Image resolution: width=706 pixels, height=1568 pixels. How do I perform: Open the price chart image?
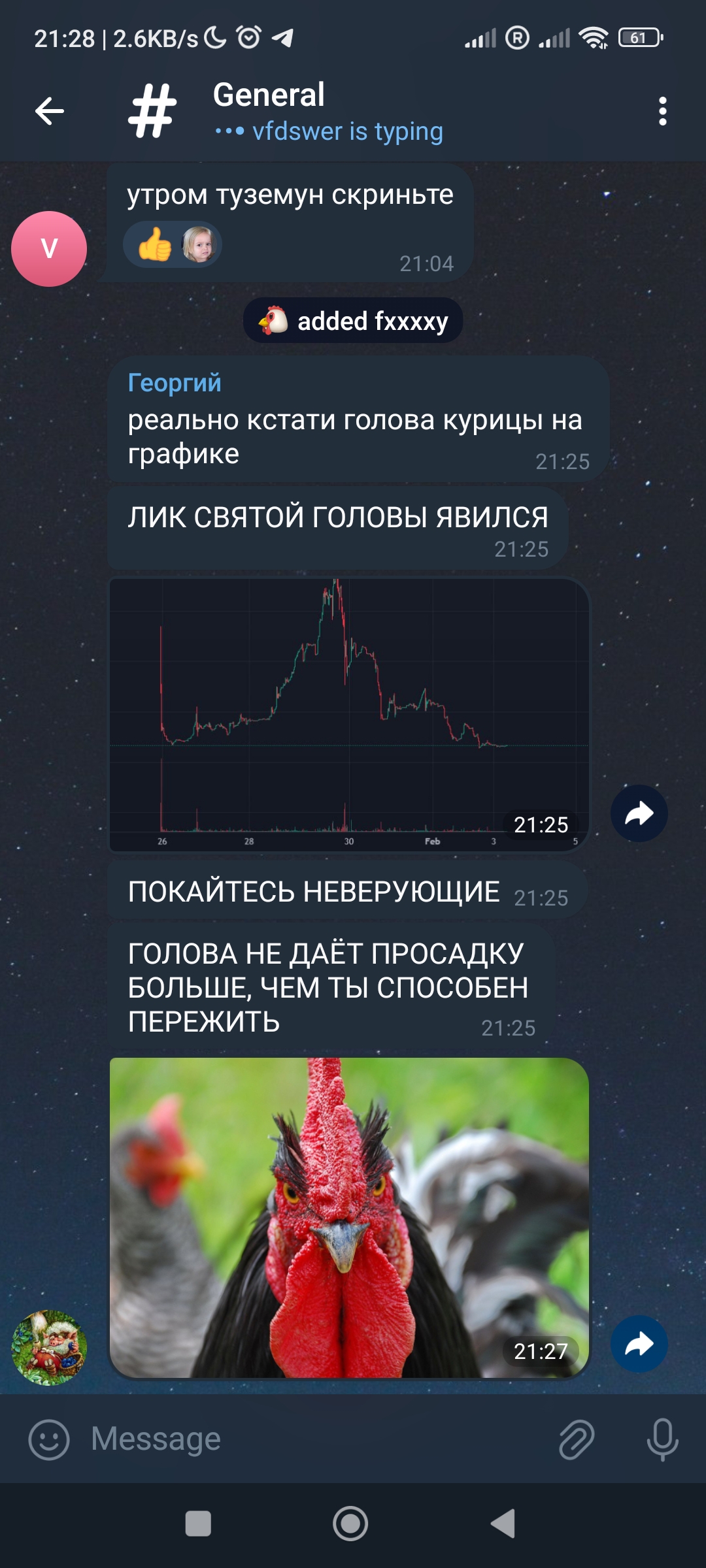coord(349,715)
